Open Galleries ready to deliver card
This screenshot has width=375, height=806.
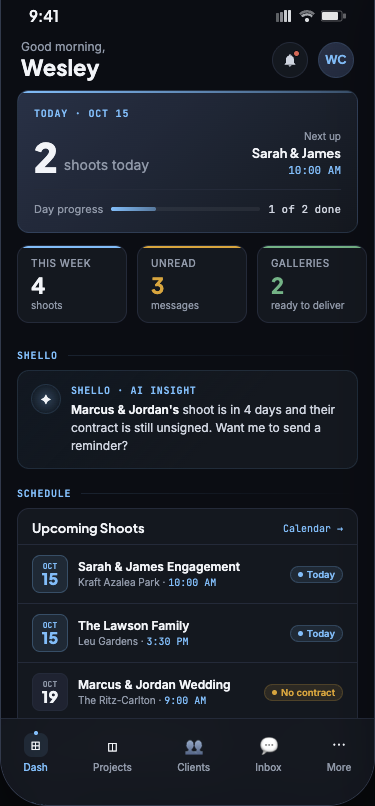click(x=312, y=284)
